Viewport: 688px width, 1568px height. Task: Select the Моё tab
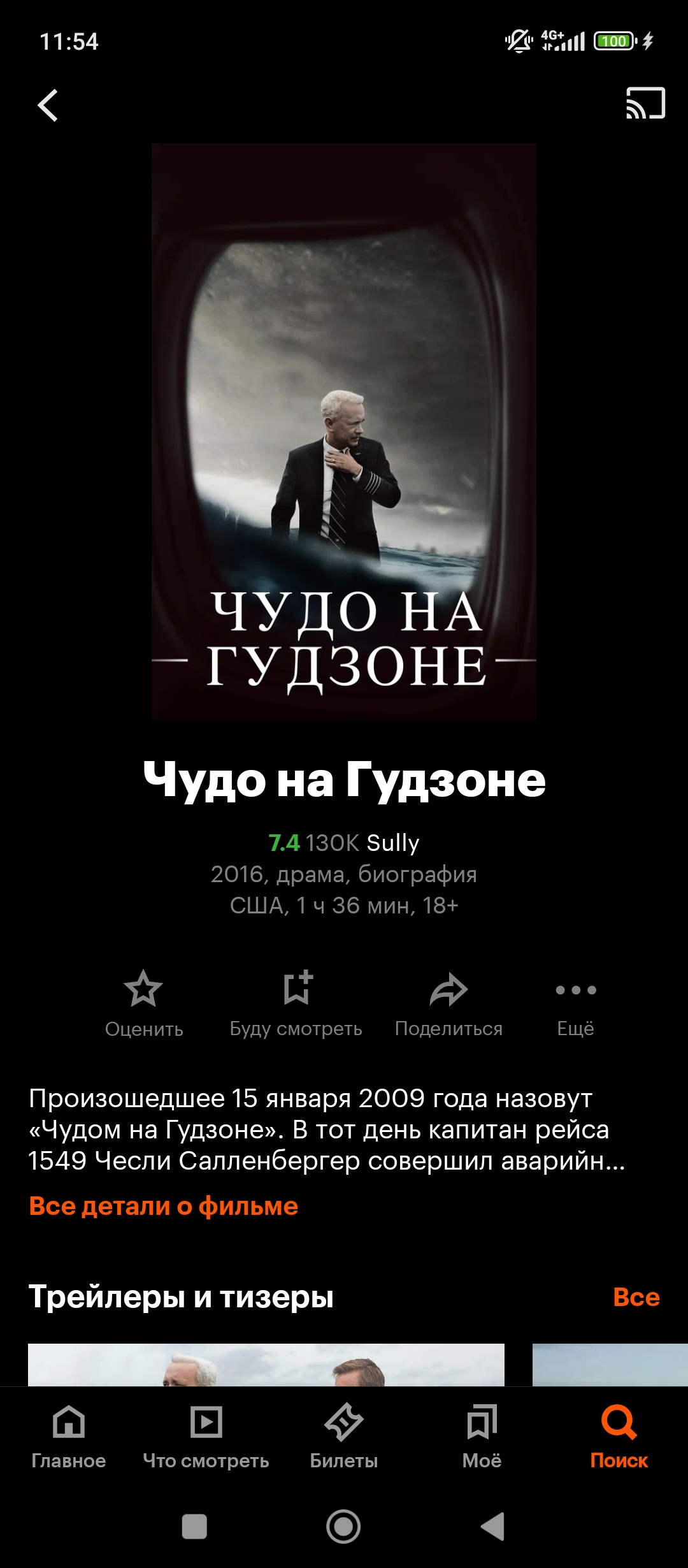pyautogui.click(x=482, y=1434)
